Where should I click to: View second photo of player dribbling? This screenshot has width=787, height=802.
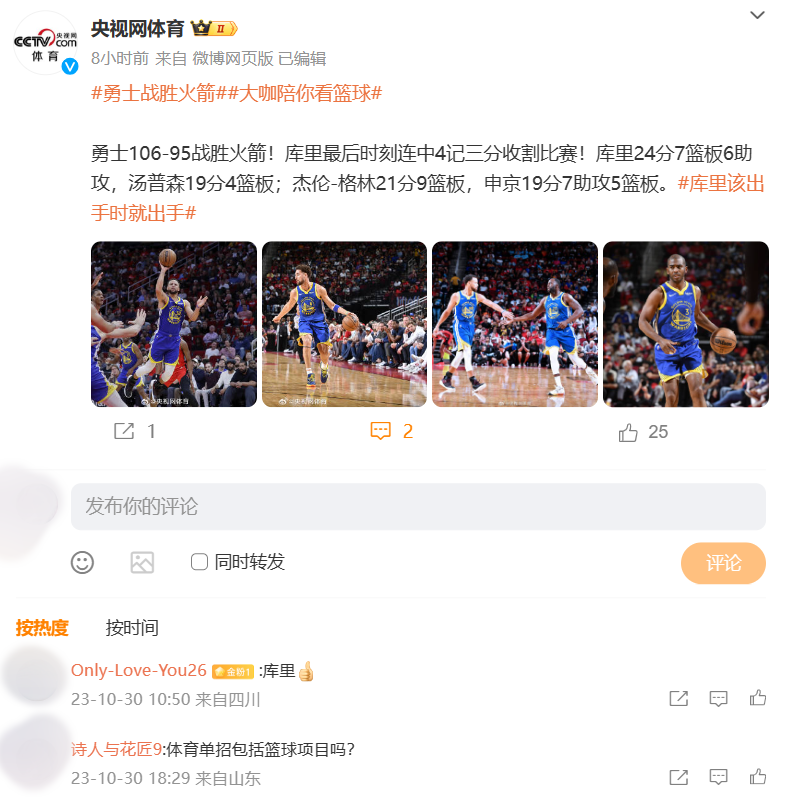(x=344, y=324)
